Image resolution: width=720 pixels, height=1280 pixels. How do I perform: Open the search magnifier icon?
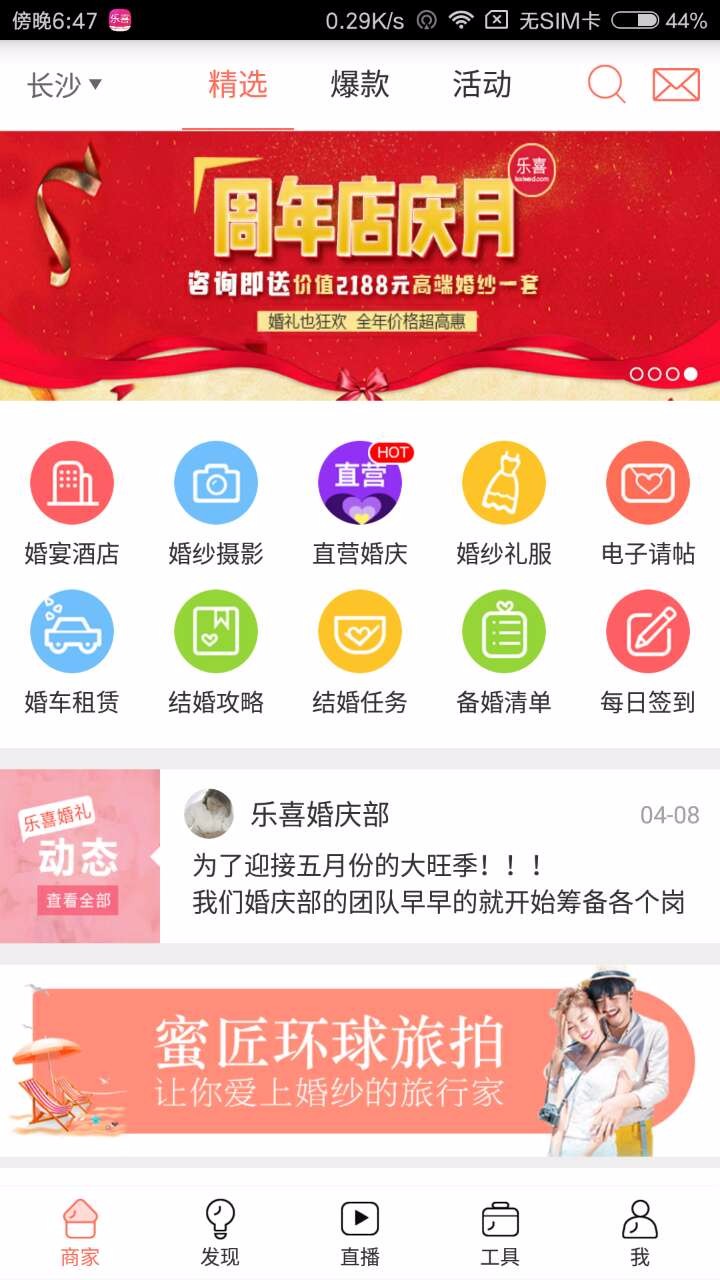[x=606, y=85]
